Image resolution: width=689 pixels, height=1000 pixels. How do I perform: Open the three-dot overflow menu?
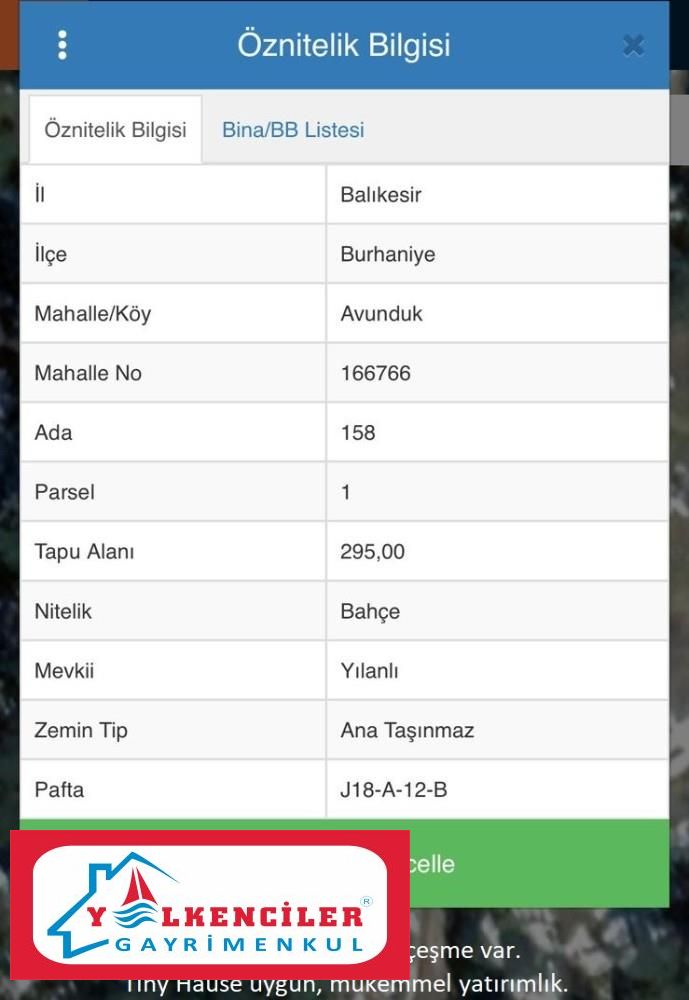pos(62,45)
